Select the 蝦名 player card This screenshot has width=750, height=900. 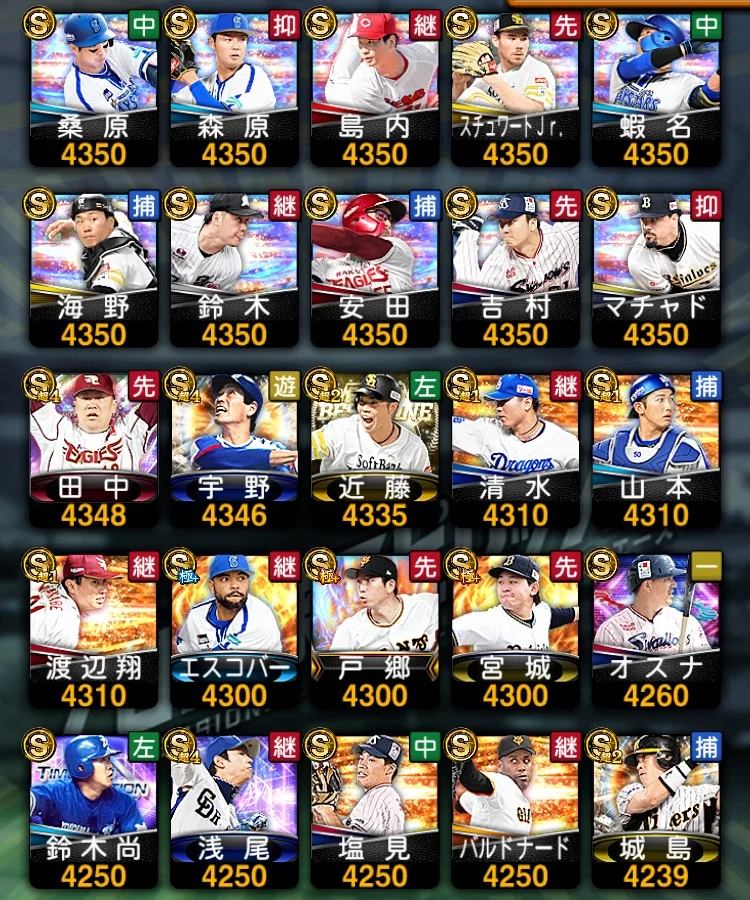coord(656,88)
